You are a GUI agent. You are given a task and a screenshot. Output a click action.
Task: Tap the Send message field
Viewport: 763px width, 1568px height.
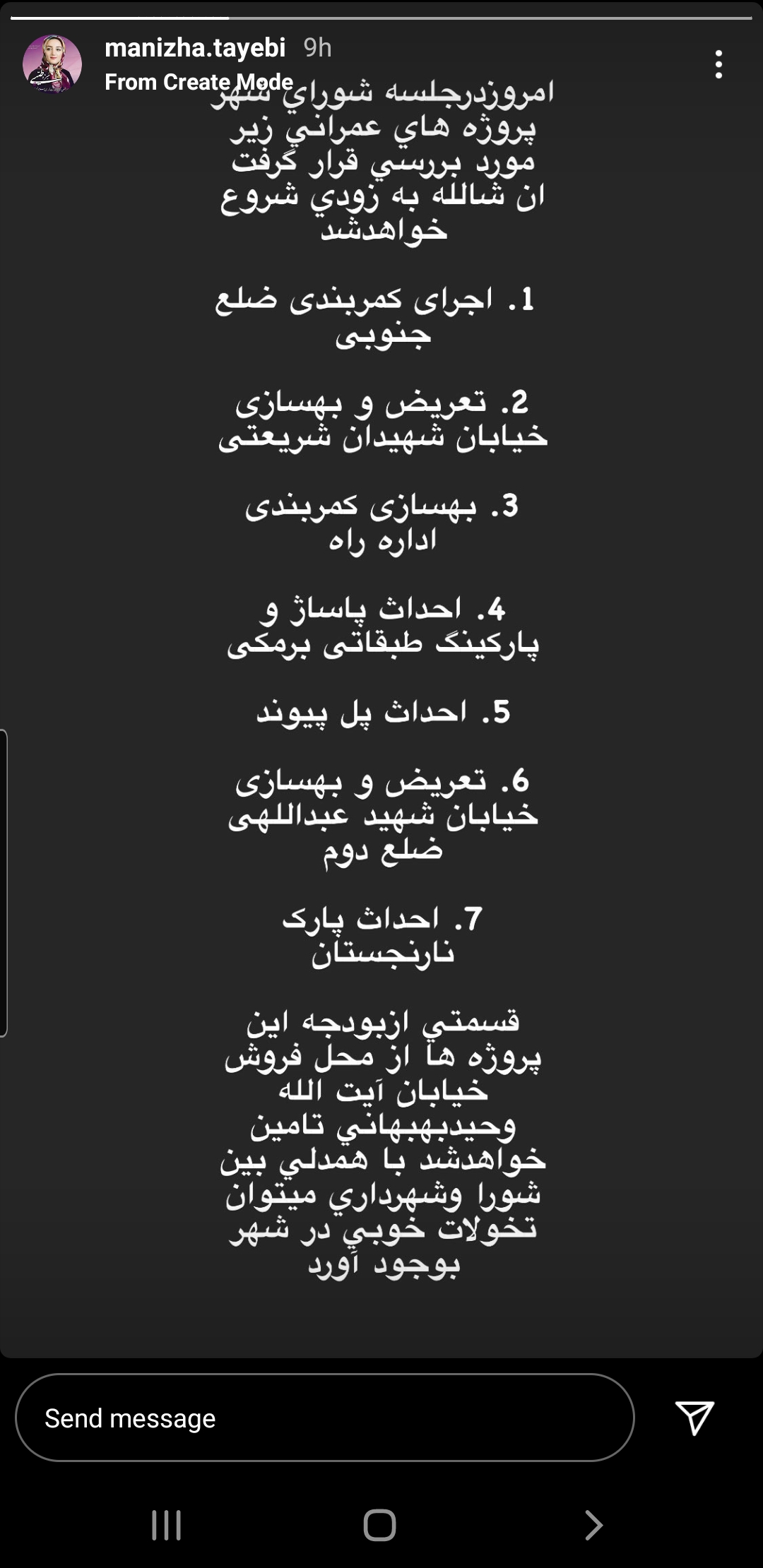point(324,1418)
